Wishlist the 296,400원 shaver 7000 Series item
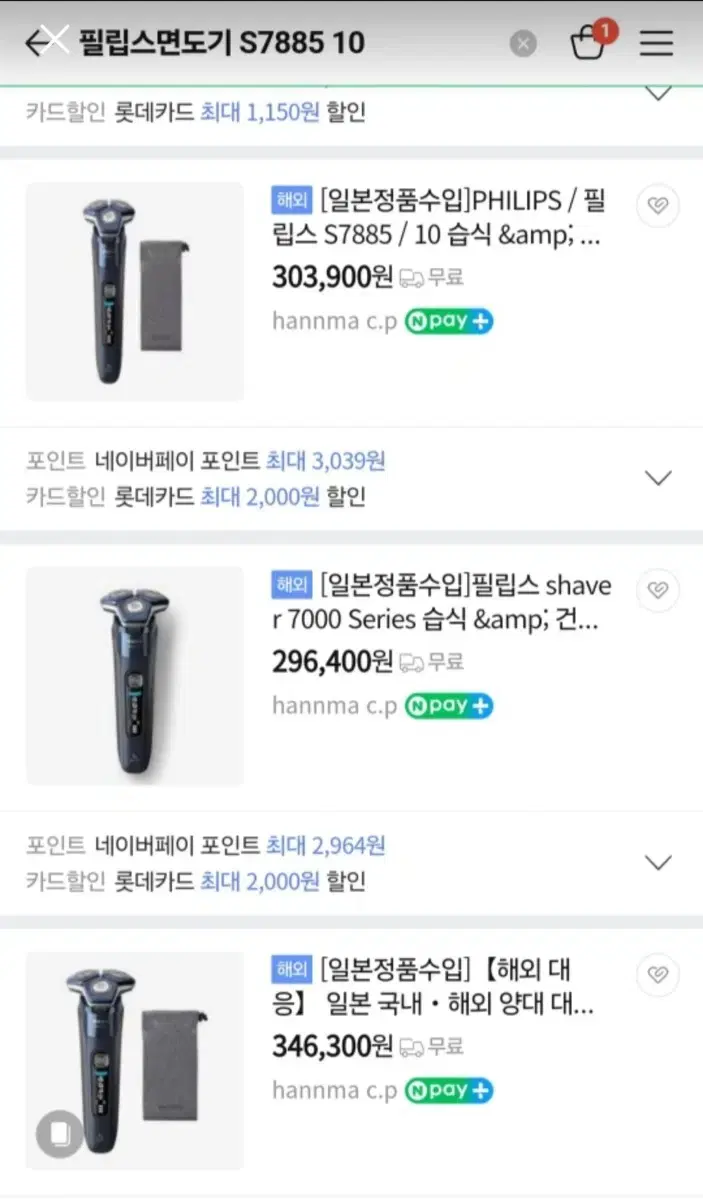 [x=657, y=590]
